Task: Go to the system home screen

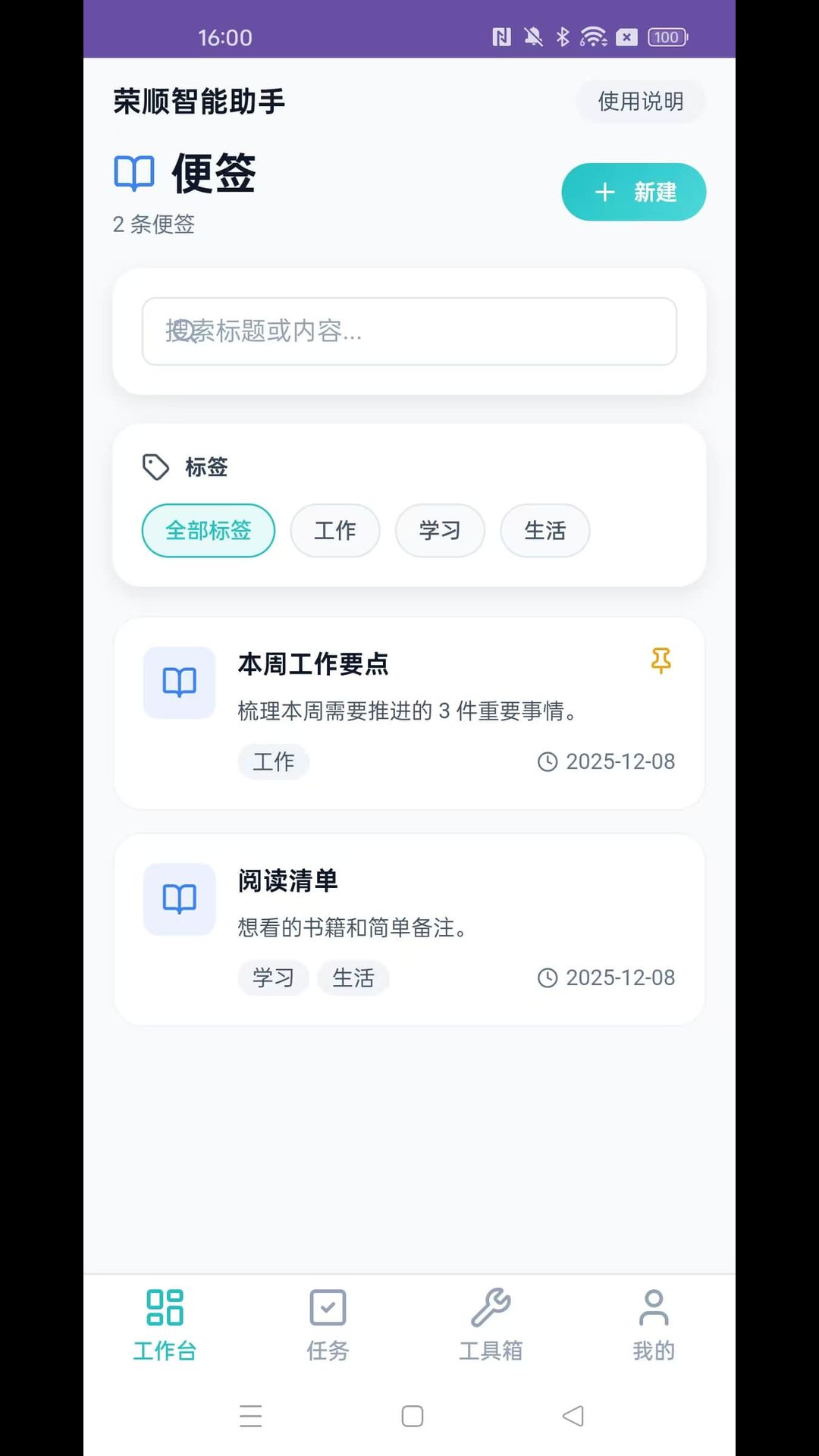Action: point(413,1416)
